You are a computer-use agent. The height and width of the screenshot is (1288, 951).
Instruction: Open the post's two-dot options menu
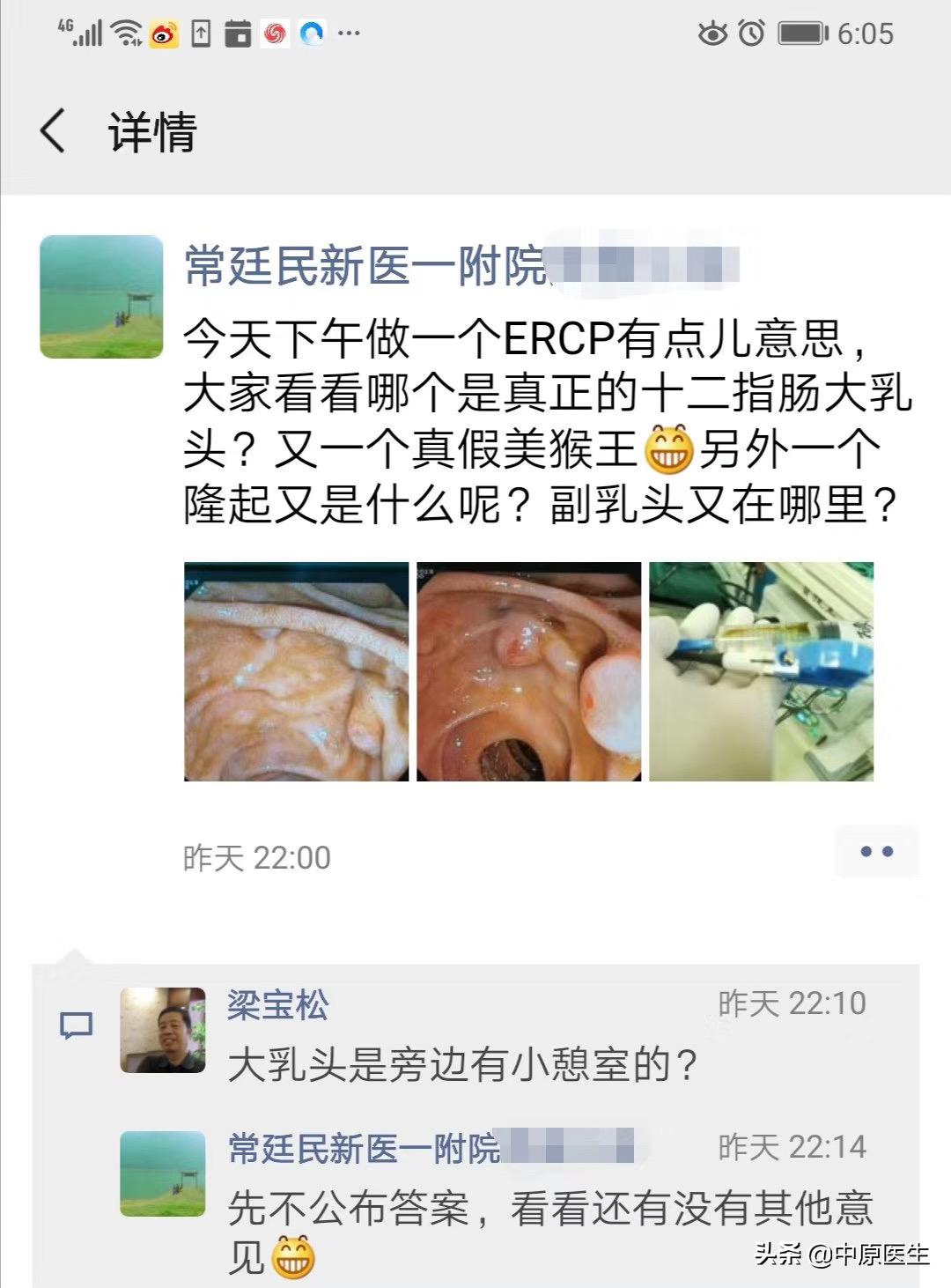pos(875,851)
